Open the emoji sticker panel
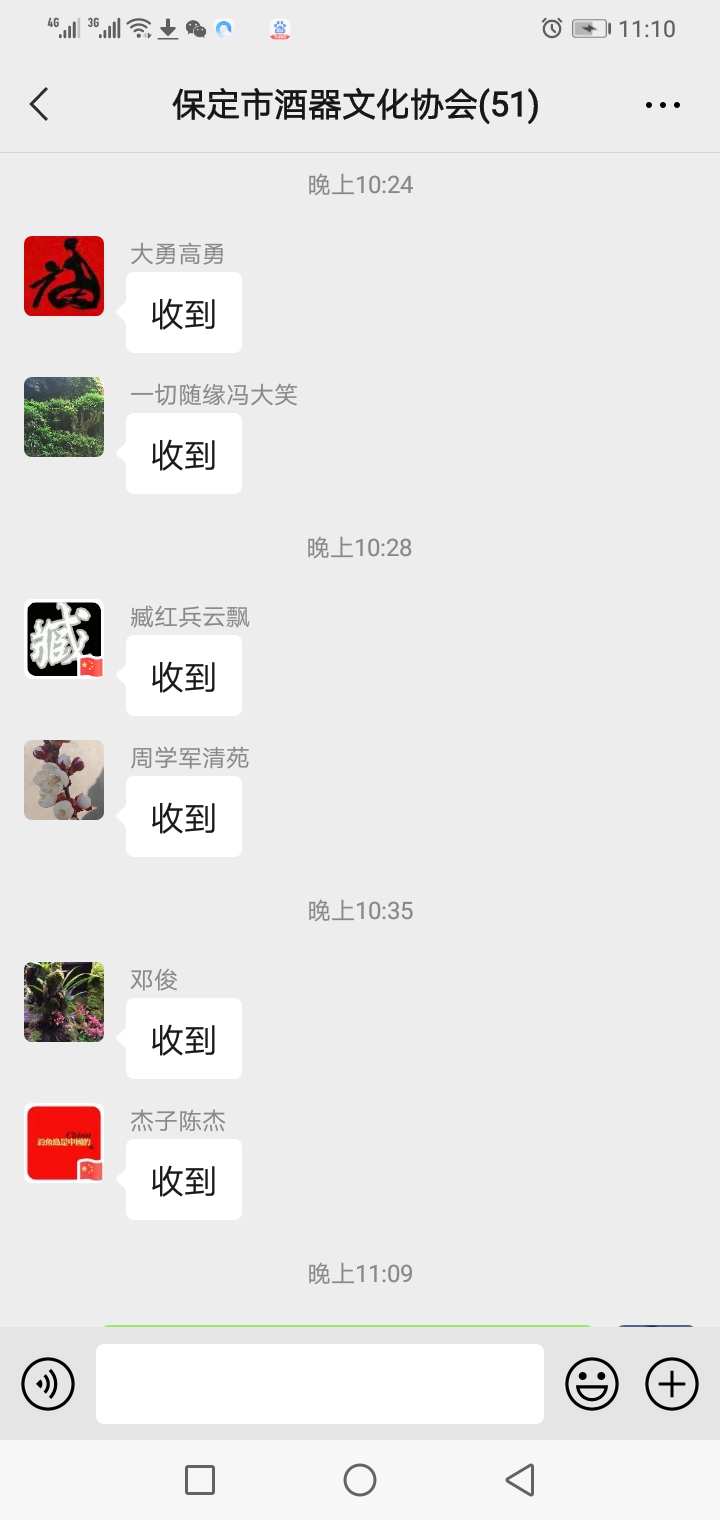This screenshot has height=1520, width=720. pos(592,1384)
